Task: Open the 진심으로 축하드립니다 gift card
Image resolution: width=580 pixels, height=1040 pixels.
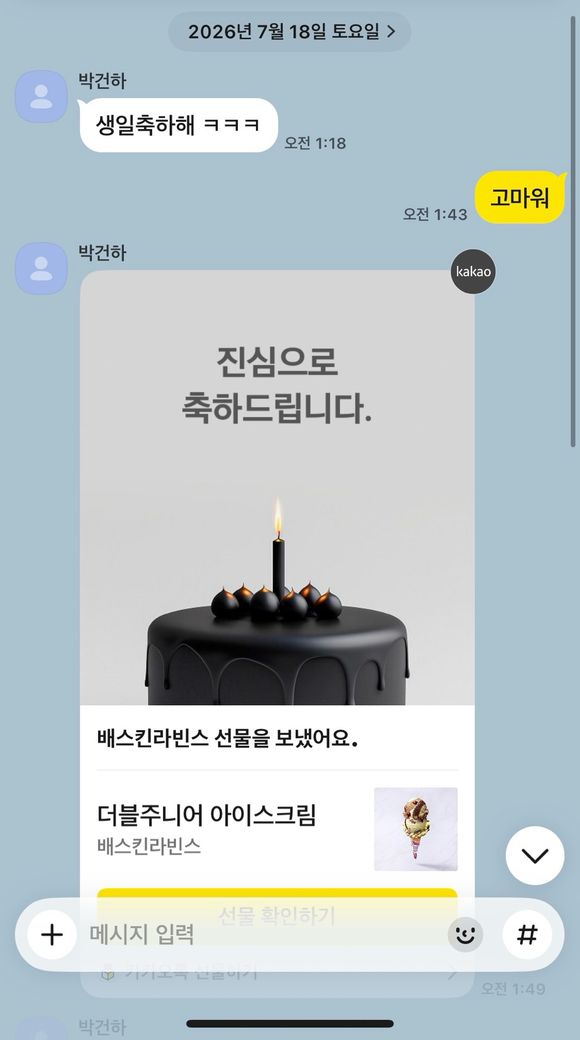Action: click(277, 488)
